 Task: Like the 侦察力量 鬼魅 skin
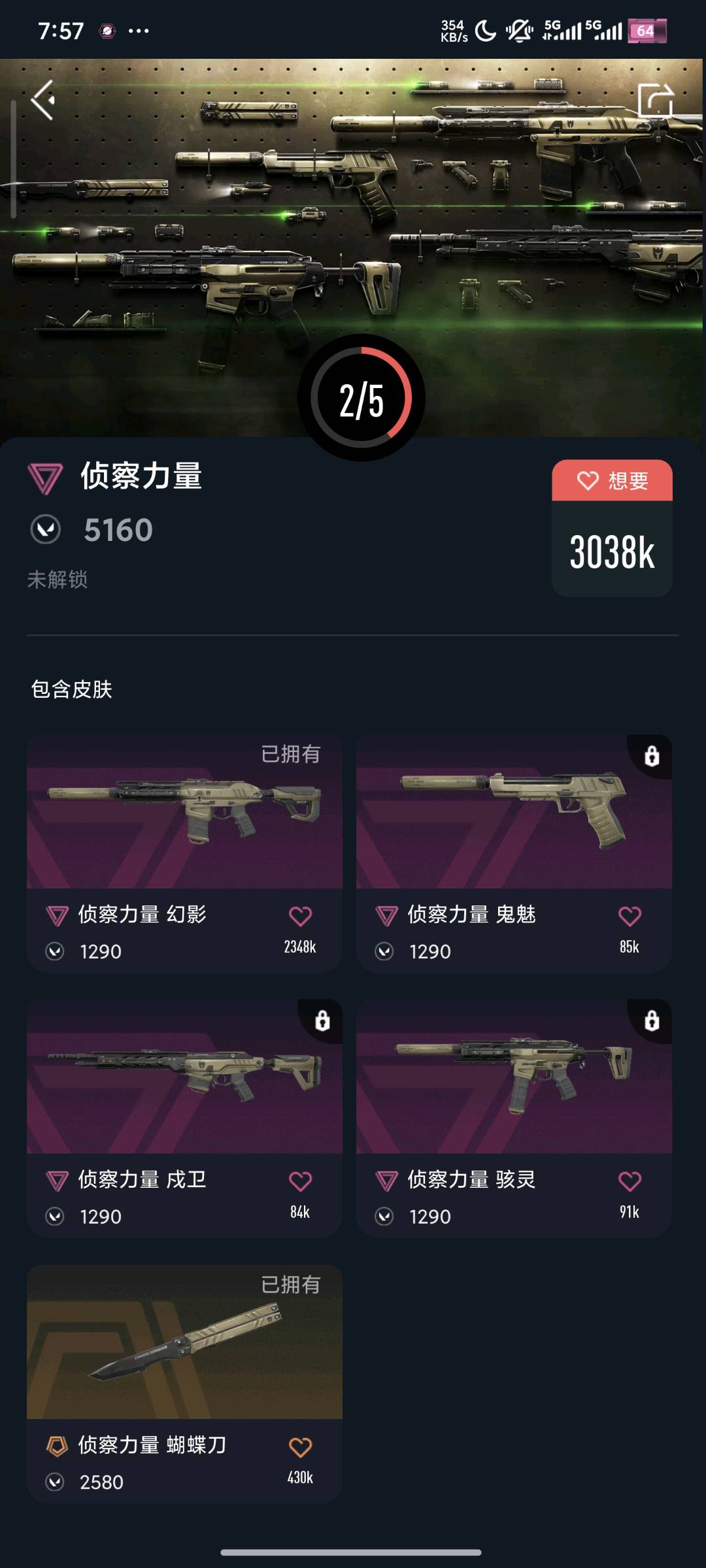coord(630,916)
